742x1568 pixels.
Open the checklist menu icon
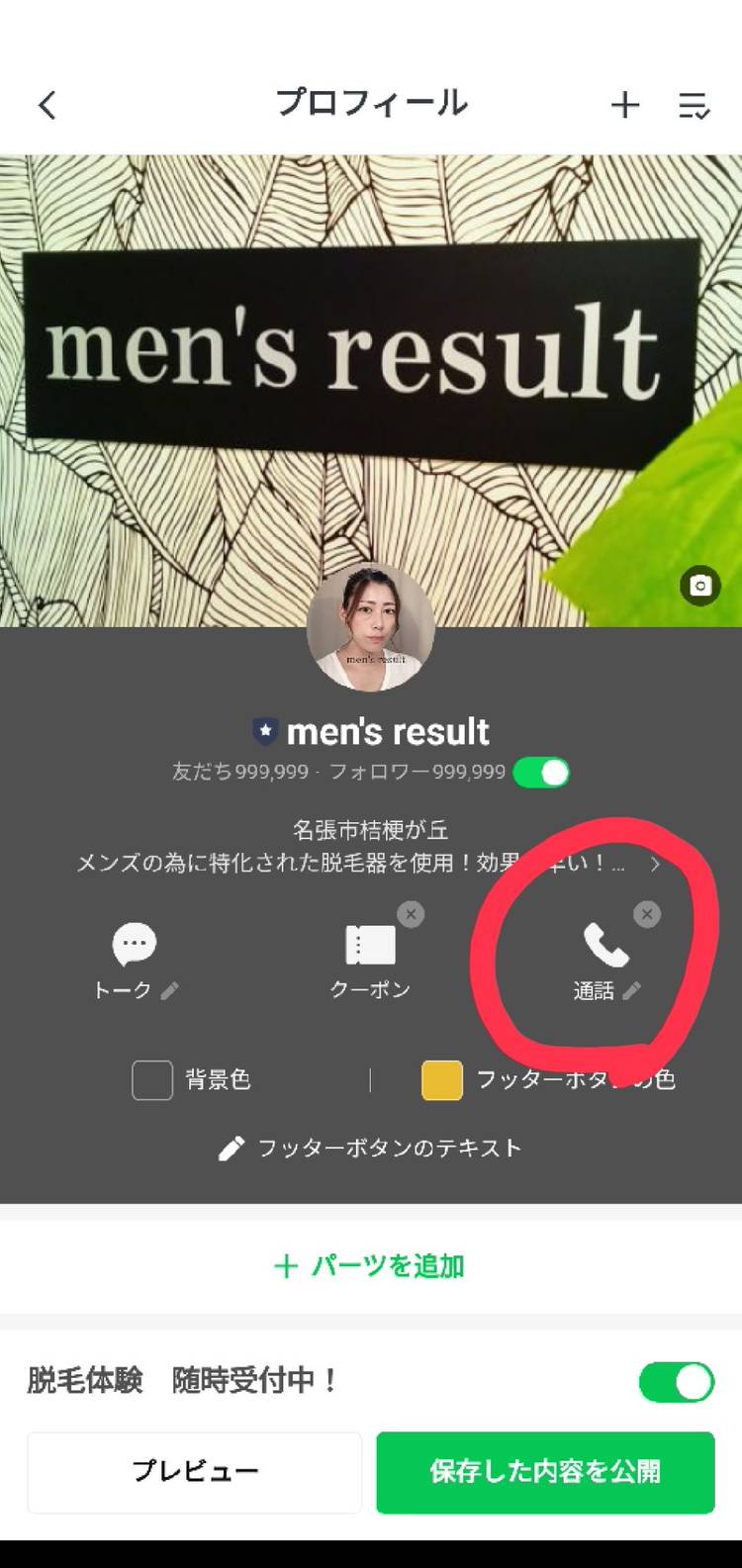tap(694, 105)
